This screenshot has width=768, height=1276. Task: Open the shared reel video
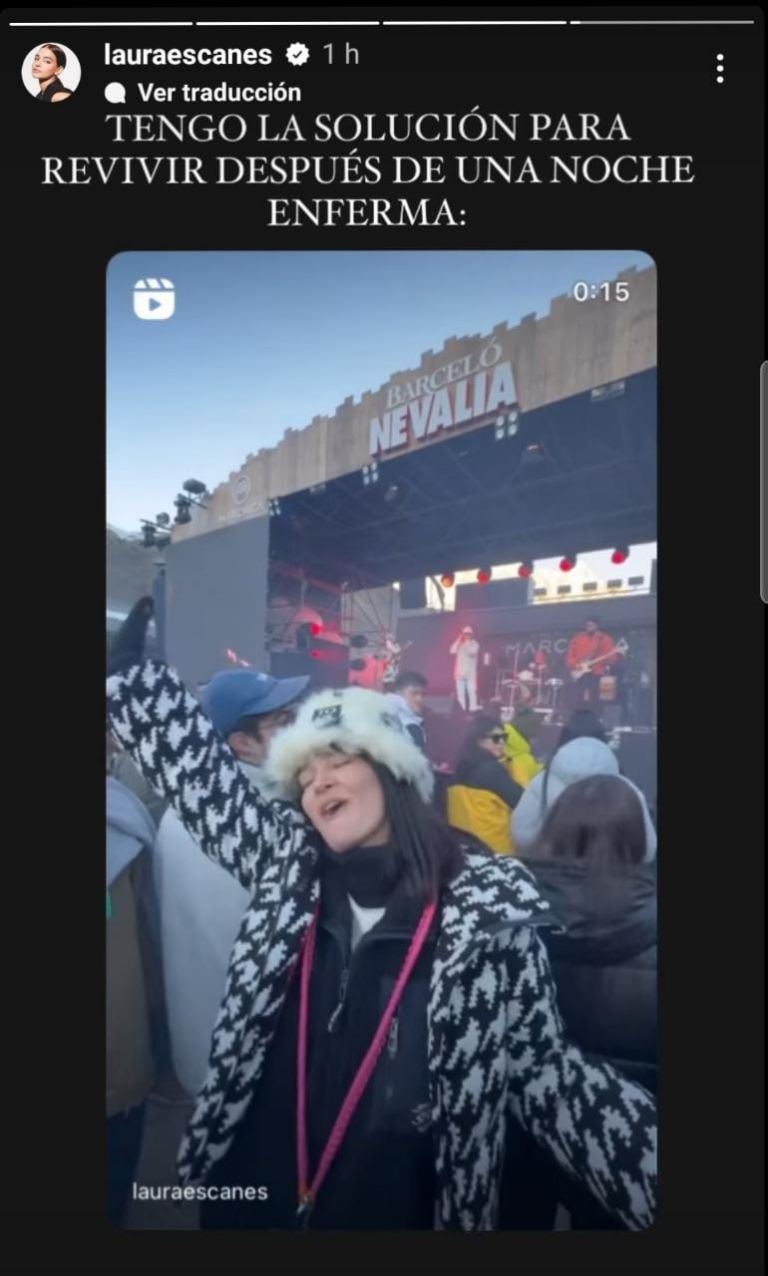tap(381, 740)
